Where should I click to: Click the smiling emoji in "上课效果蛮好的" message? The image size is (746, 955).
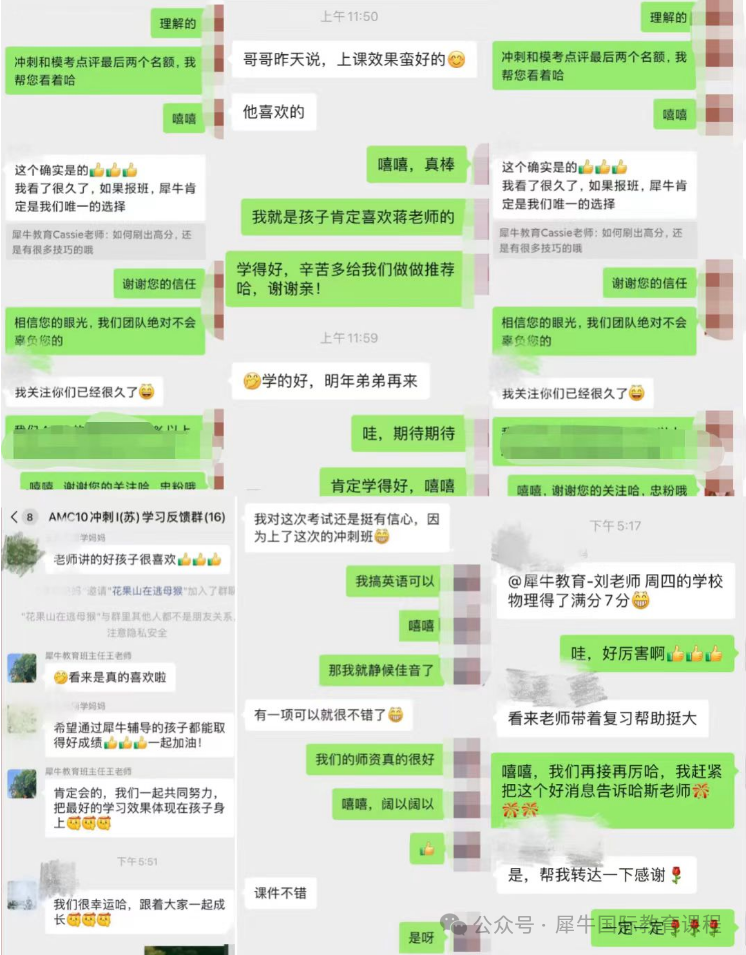[457, 60]
